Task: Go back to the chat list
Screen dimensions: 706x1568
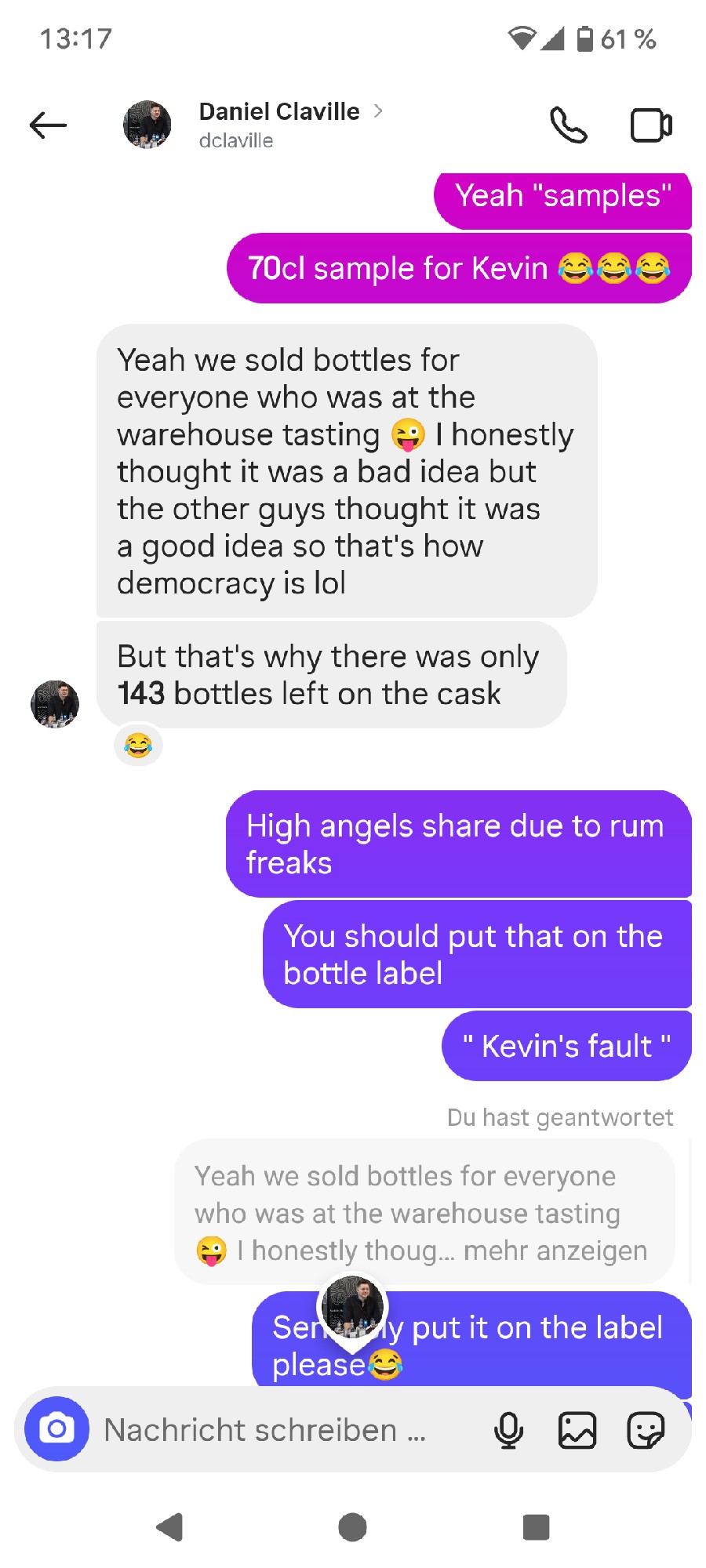Action: (x=48, y=125)
